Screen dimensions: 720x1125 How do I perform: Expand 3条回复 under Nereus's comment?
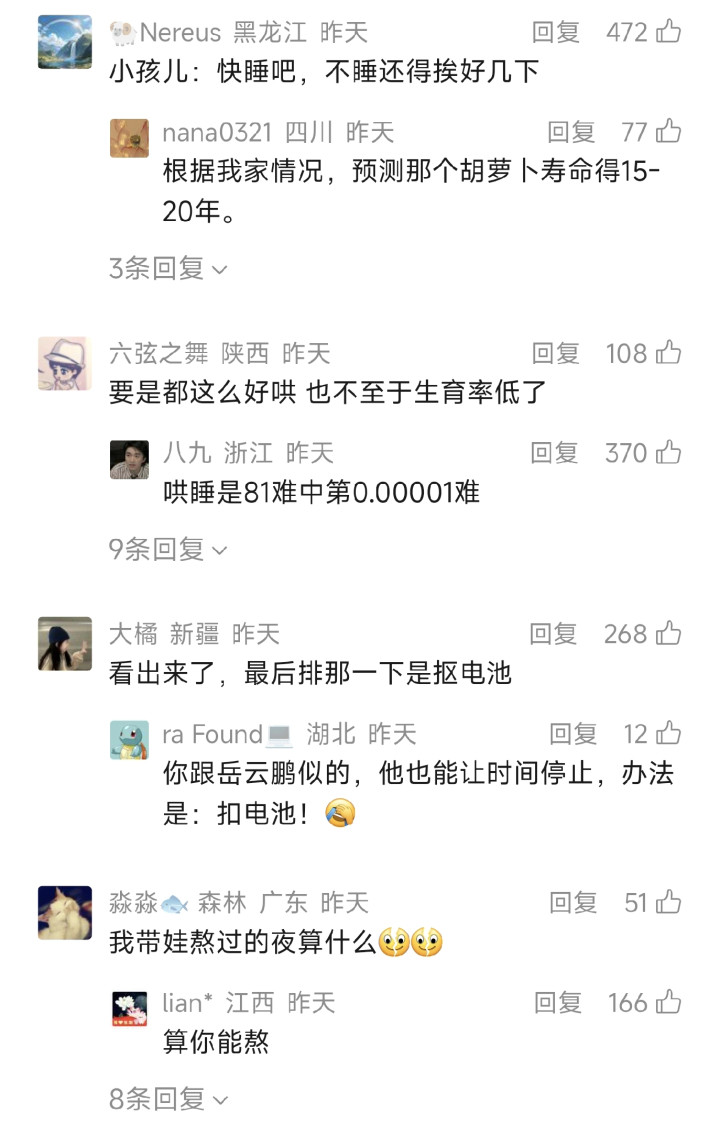pos(168,268)
